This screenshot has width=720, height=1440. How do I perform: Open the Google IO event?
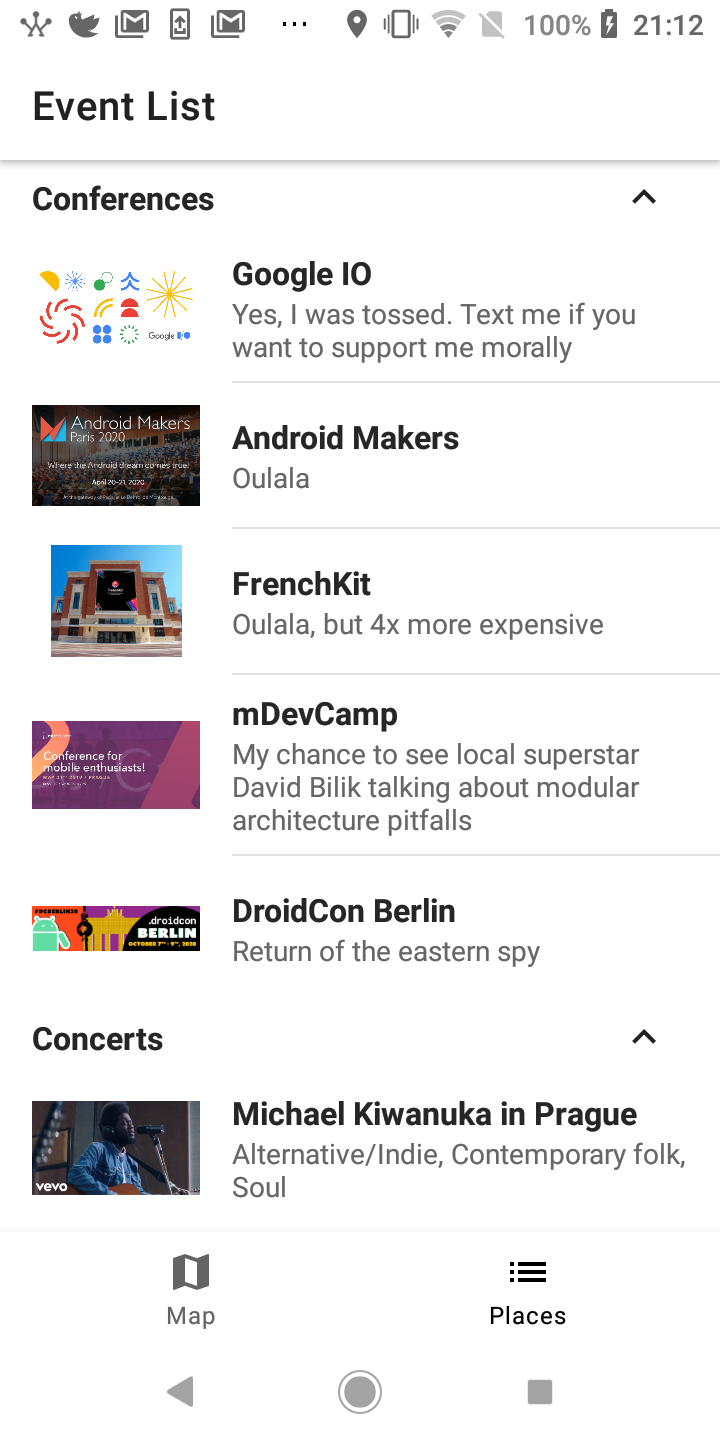tap(360, 309)
